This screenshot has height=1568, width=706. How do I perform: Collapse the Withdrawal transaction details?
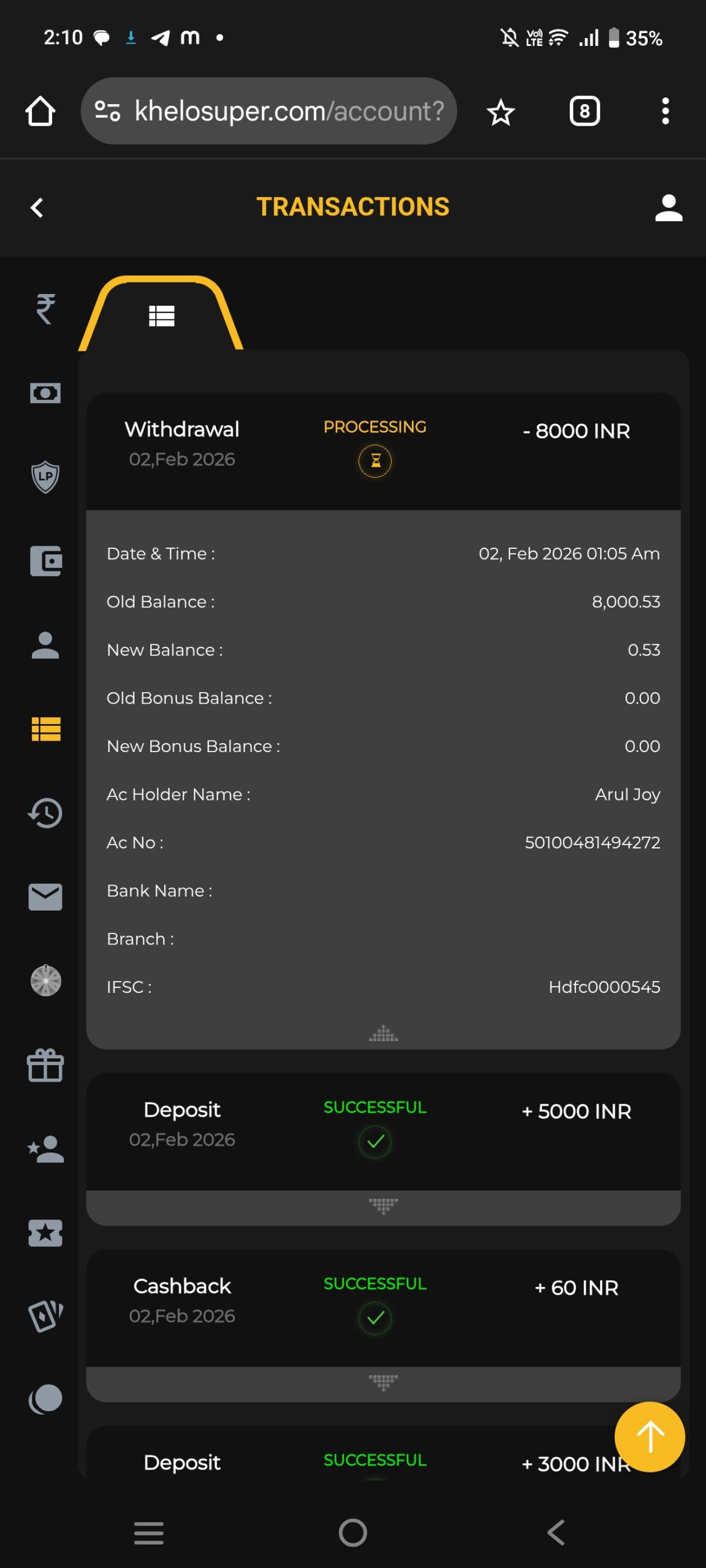[383, 1034]
